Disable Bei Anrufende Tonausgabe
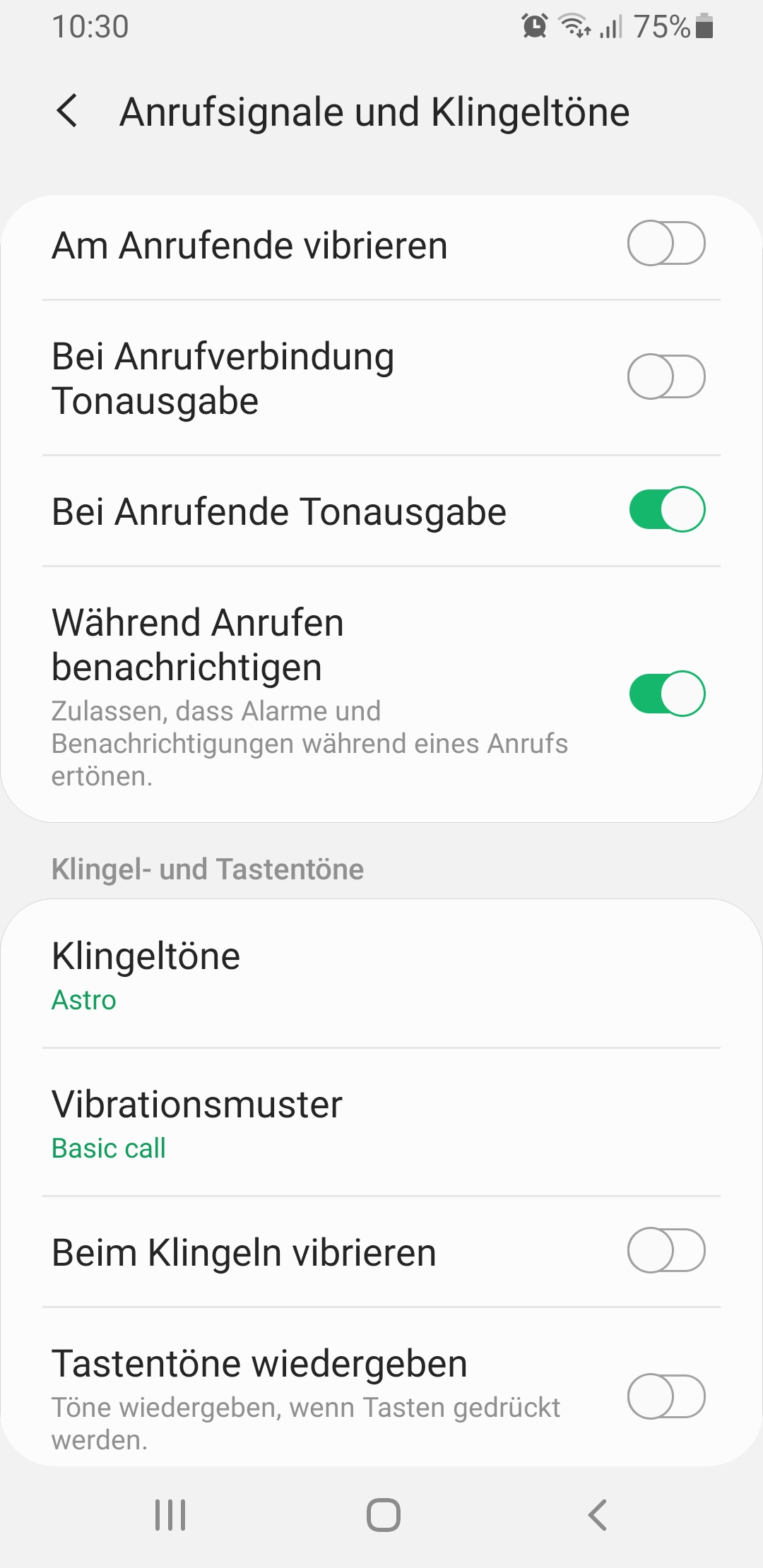Viewport: 763px width, 1568px height. tap(666, 510)
